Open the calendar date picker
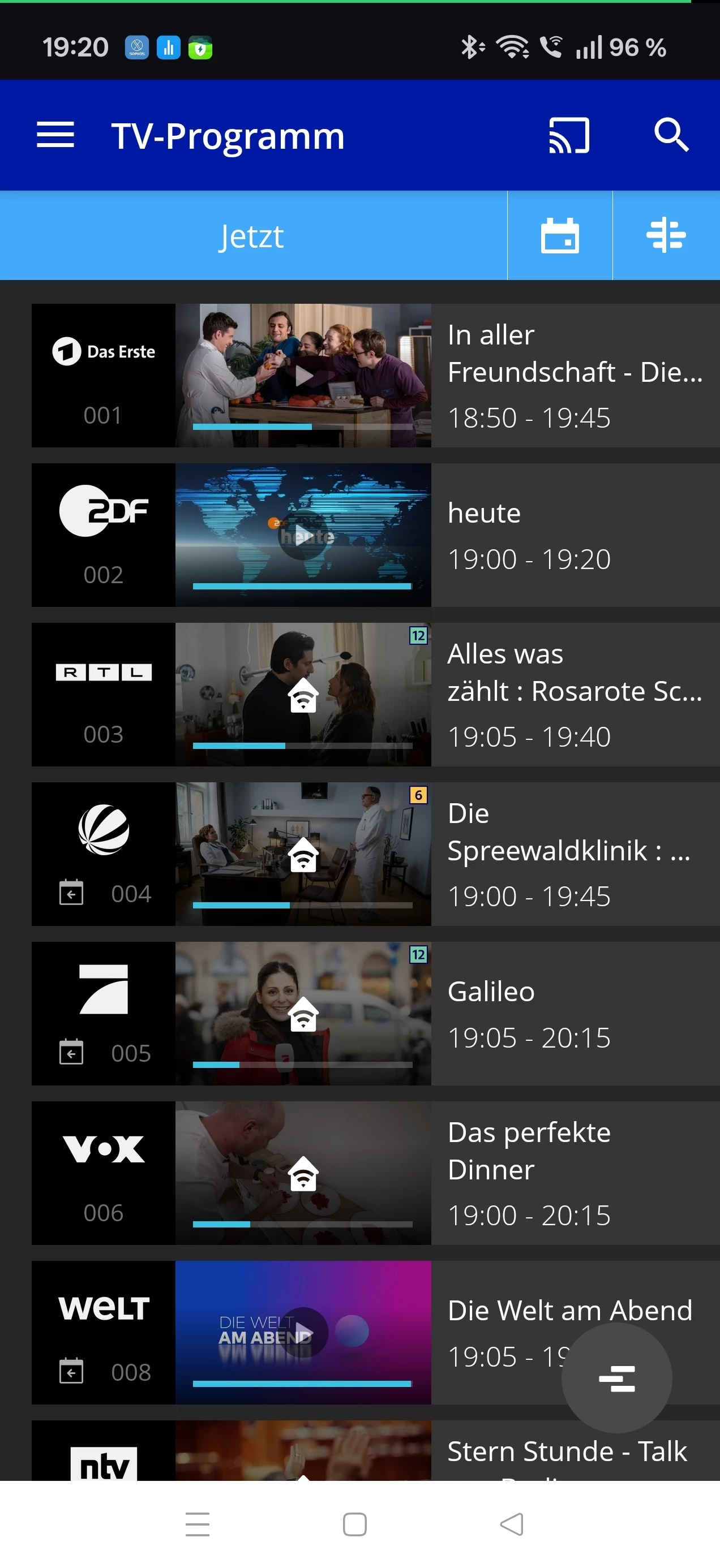 click(x=560, y=236)
